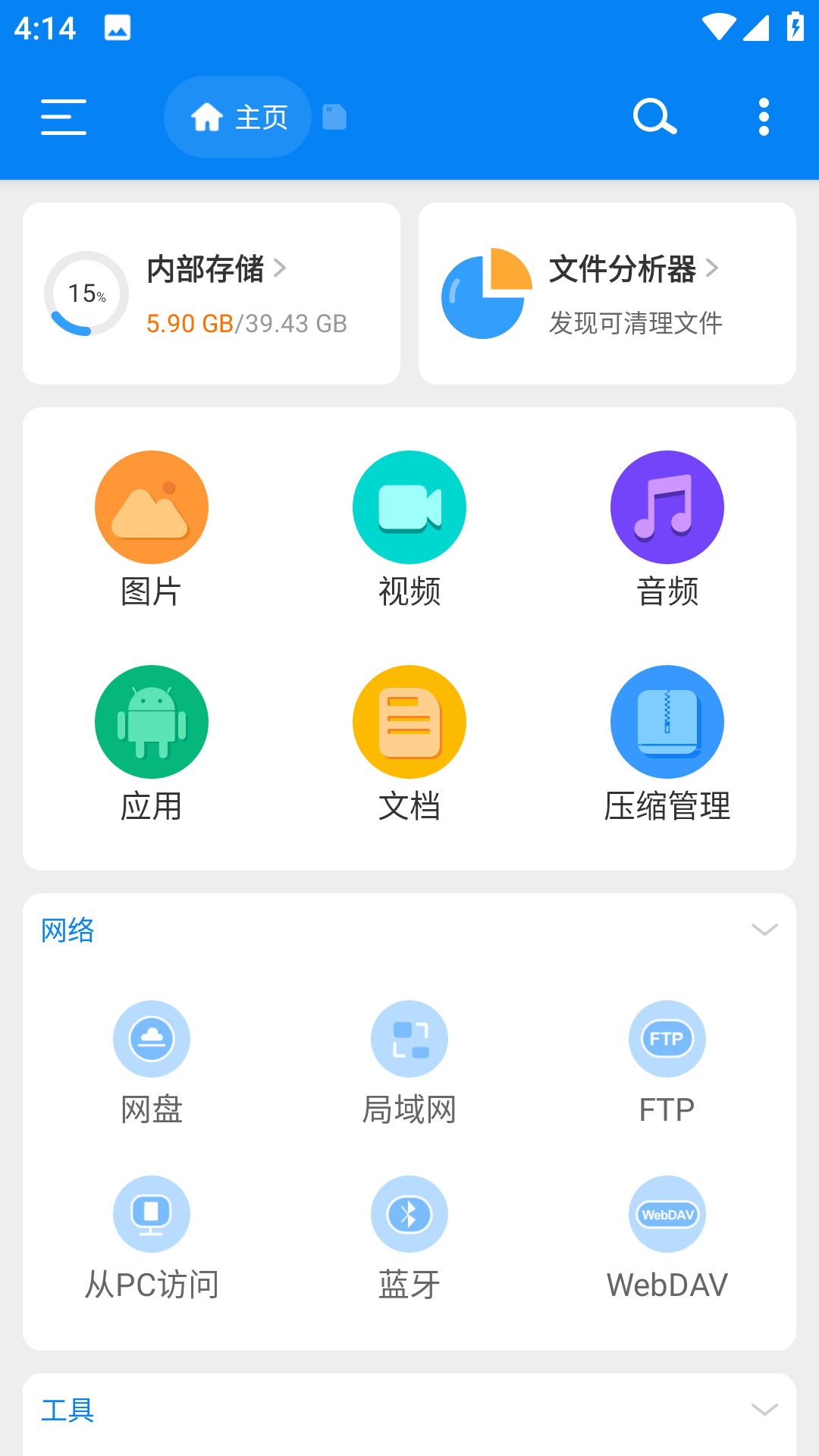The width and height of the screenshot is (819, 1456).
Task: Expand the 工具 (Tools) section
Action: point(764,1410)
